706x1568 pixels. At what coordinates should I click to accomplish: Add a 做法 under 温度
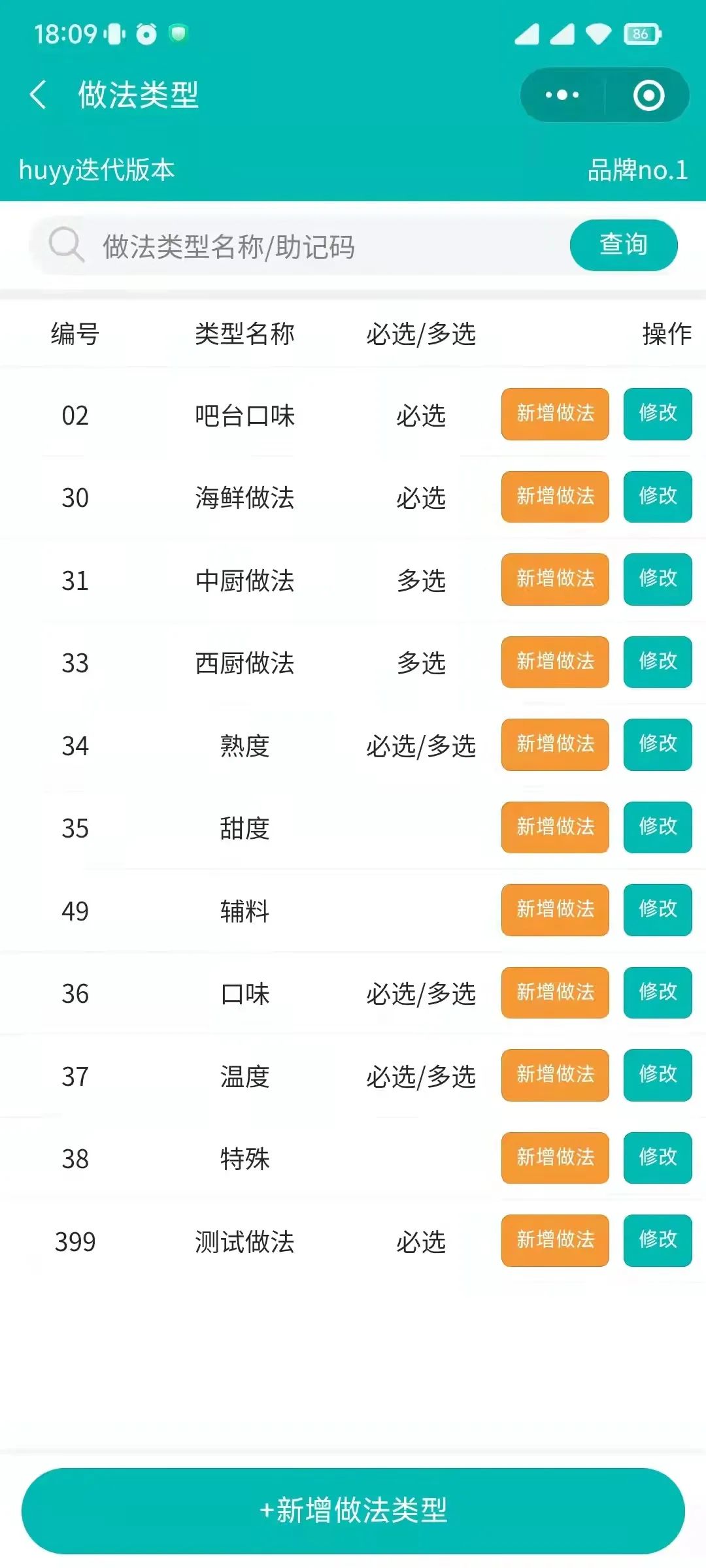tap(555, 1075)
